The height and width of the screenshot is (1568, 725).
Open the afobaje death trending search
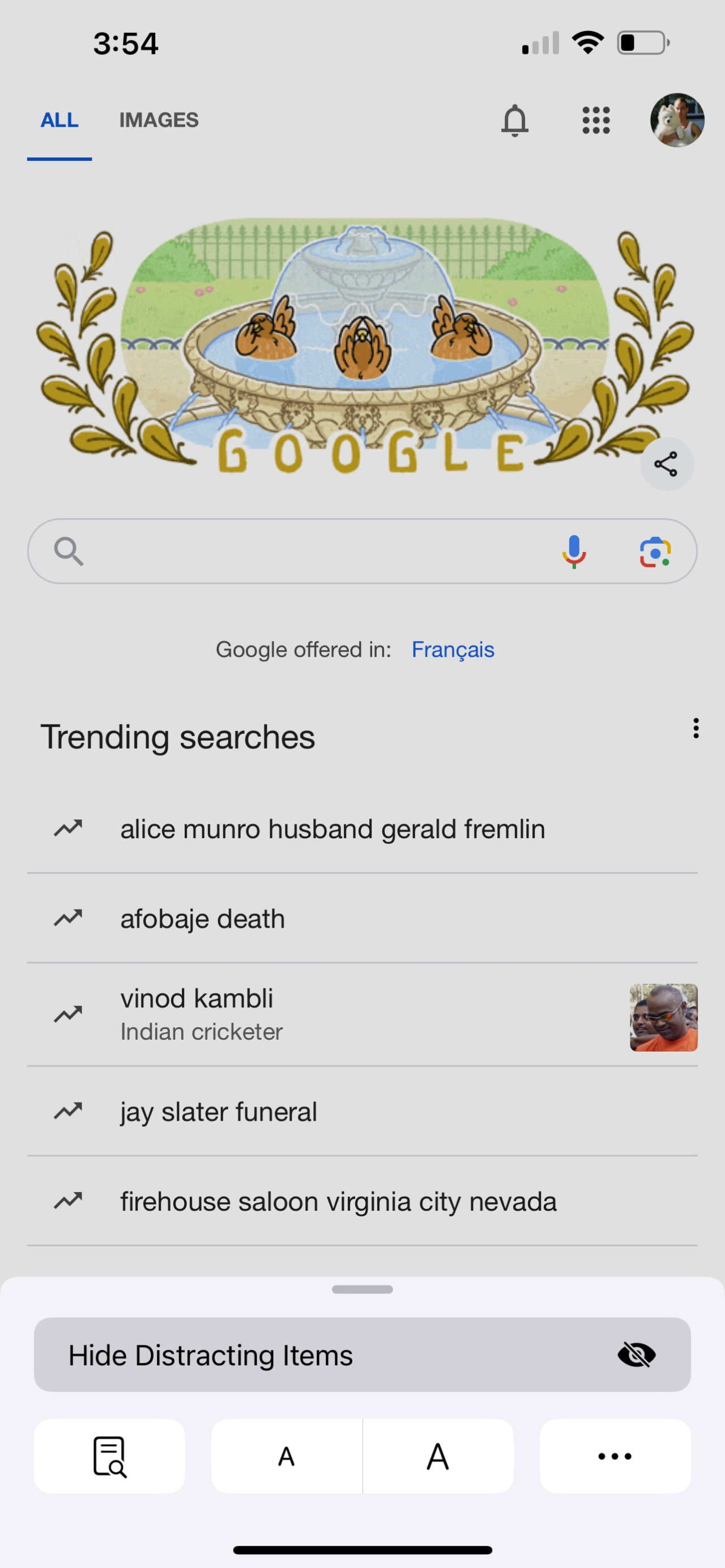coord(202,918)
